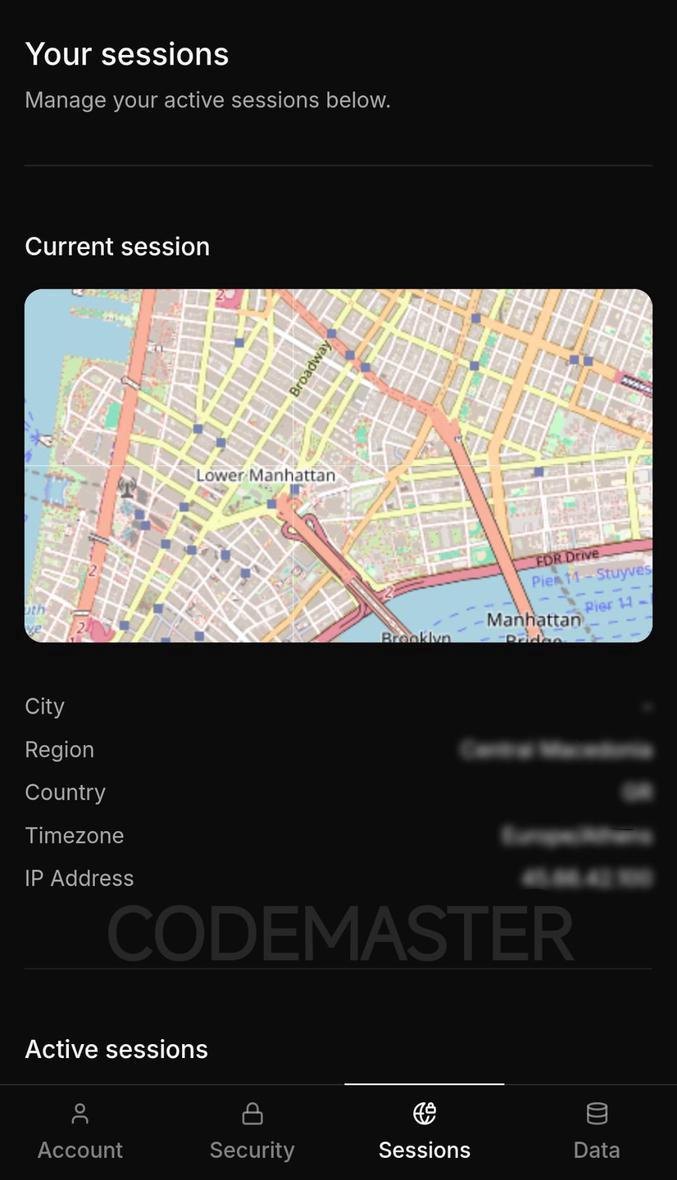Open the Security tab
This screenshot has height=1180, width=677.
tap(252, 1132)
